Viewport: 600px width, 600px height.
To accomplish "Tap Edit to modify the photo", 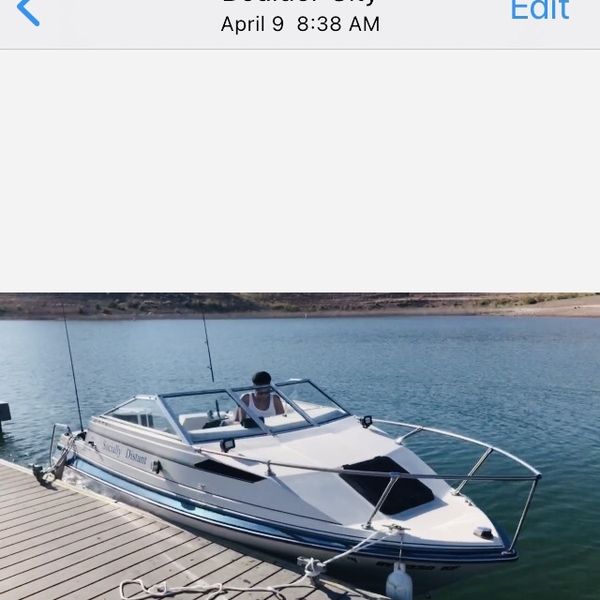I will [540, 10].
